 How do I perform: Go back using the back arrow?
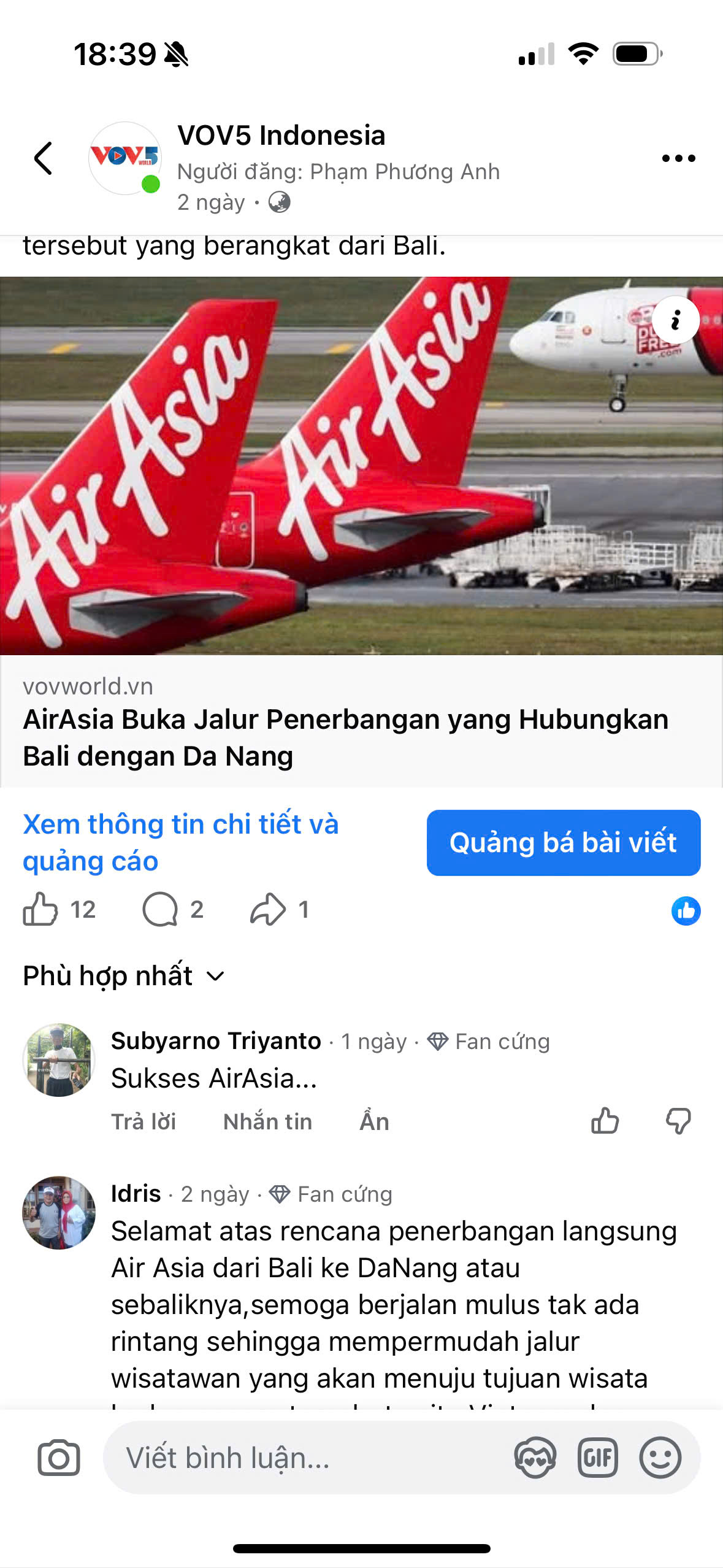43,158
